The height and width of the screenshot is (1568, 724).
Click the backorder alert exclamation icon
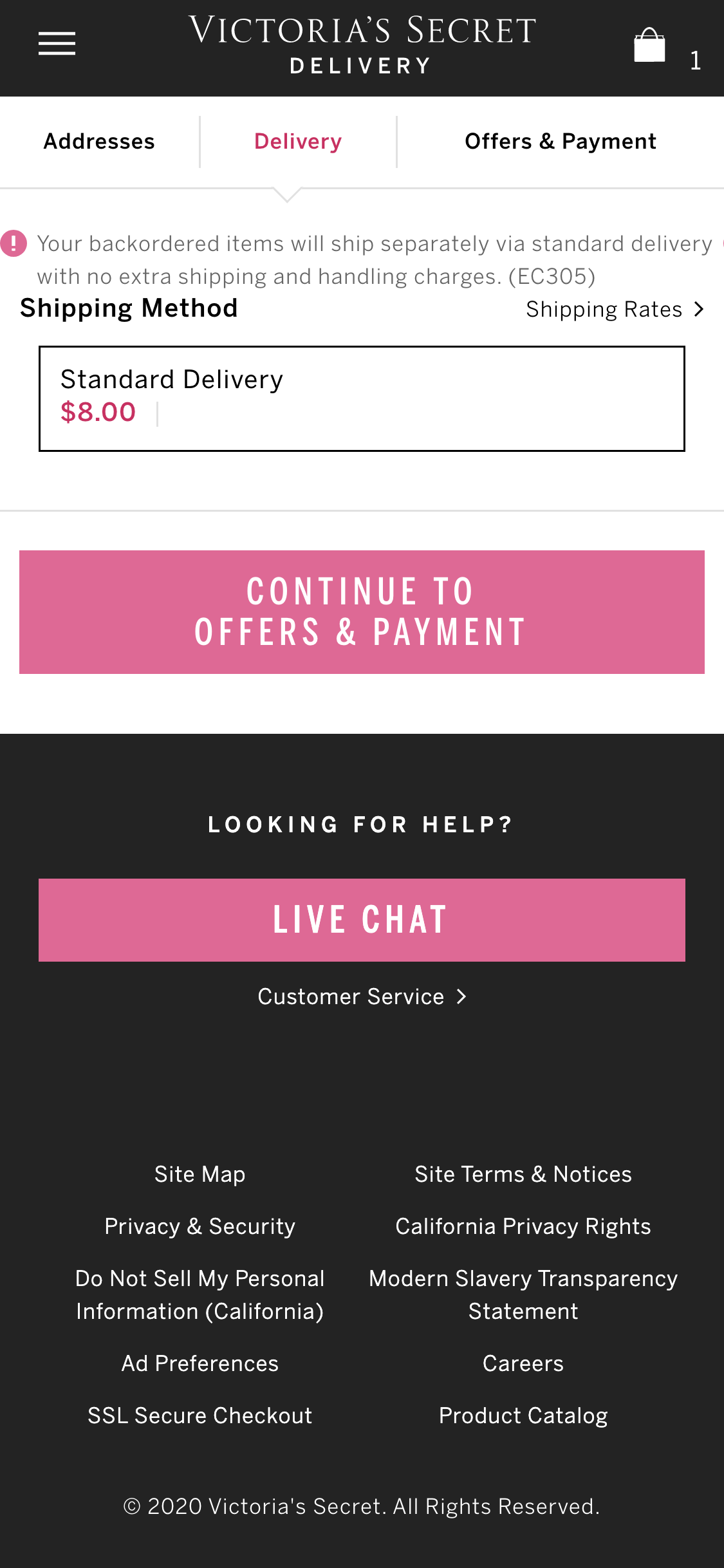(x=14, y=243)
